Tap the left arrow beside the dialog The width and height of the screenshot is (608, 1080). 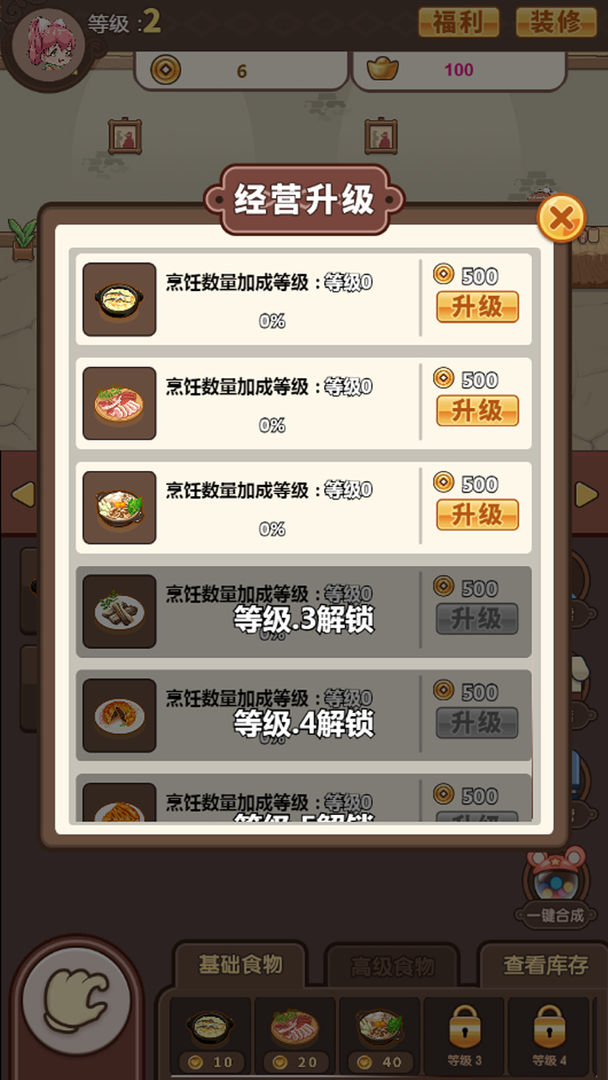coord(22,493)
